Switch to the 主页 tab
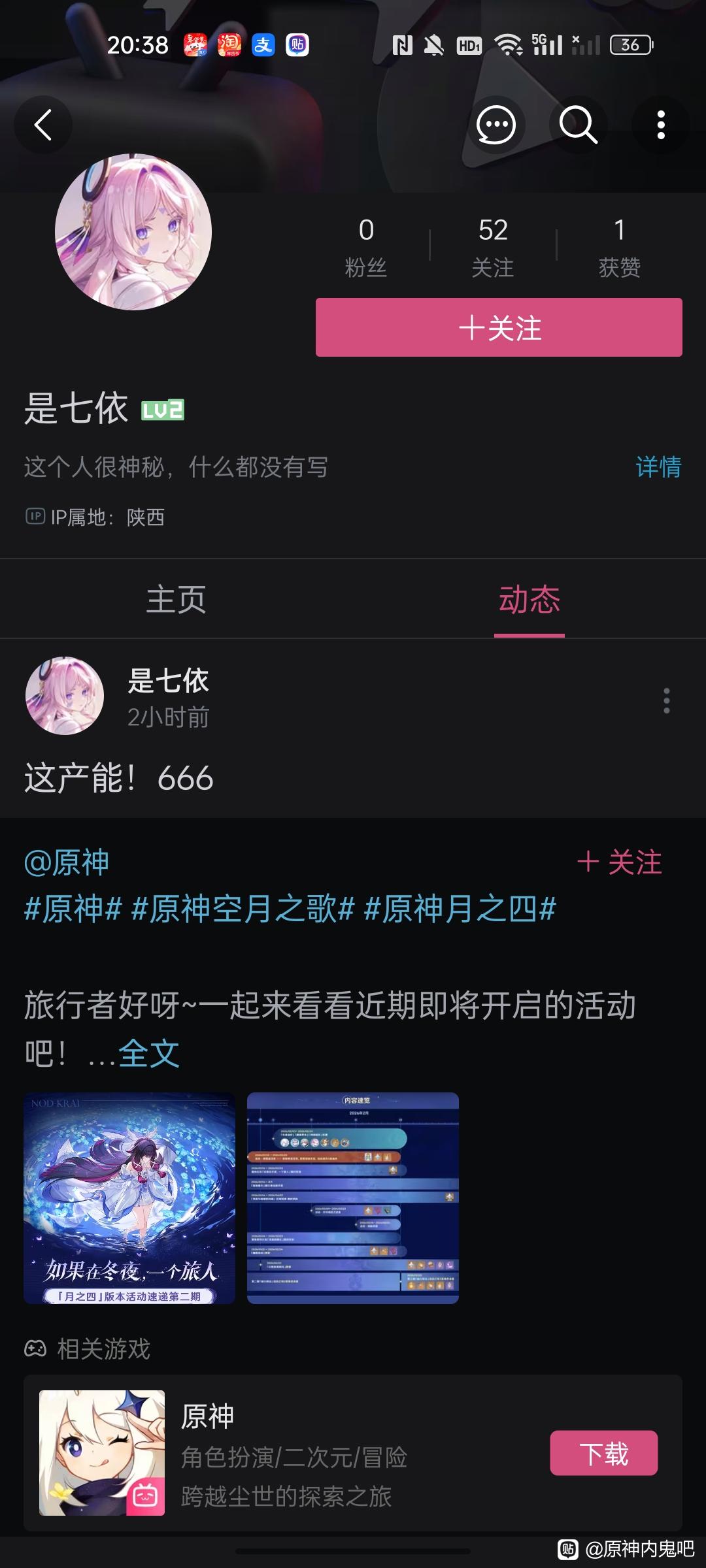706x1568 pixels. pos(176,599)
